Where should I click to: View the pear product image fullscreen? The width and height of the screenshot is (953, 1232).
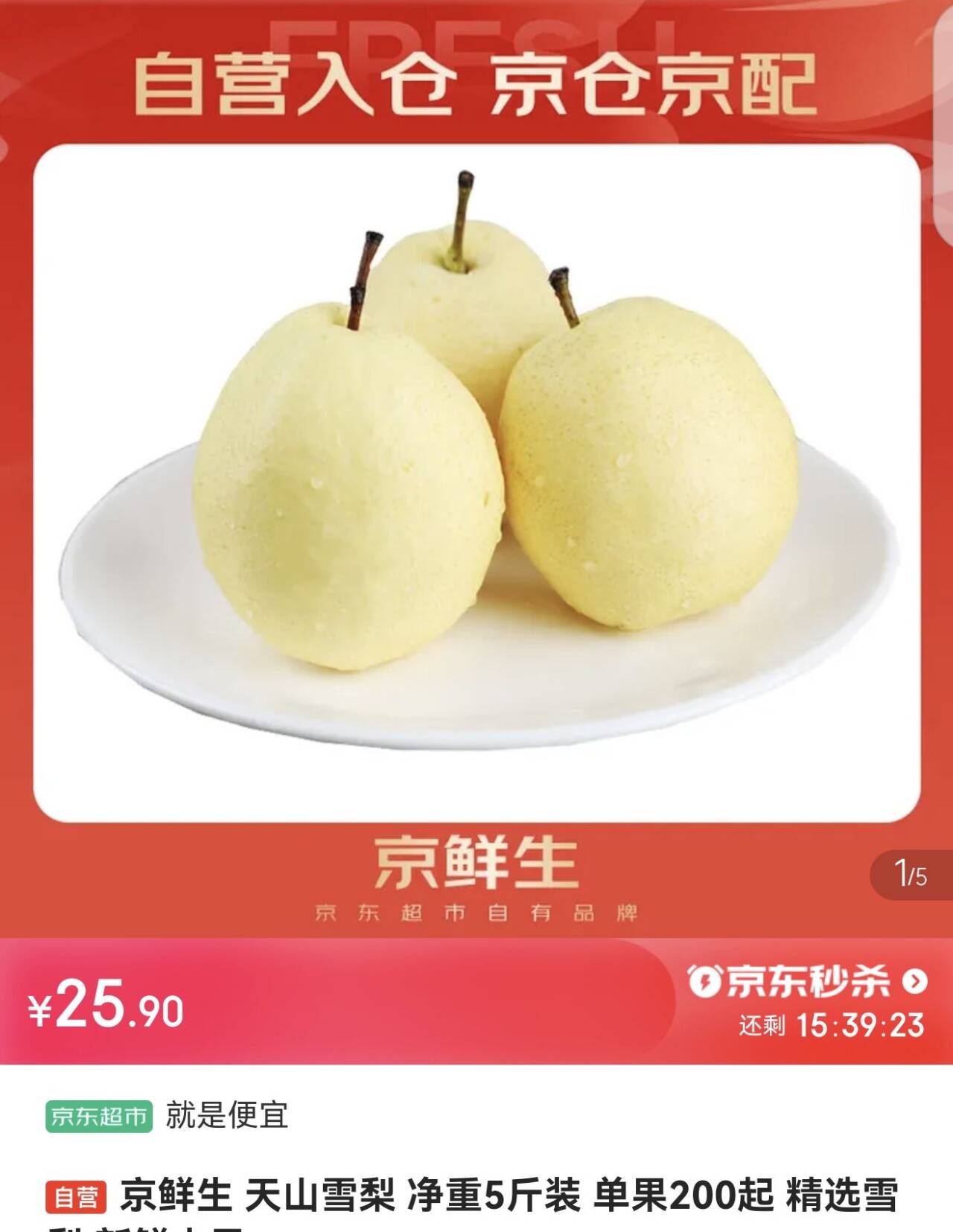tap(476, 483)
